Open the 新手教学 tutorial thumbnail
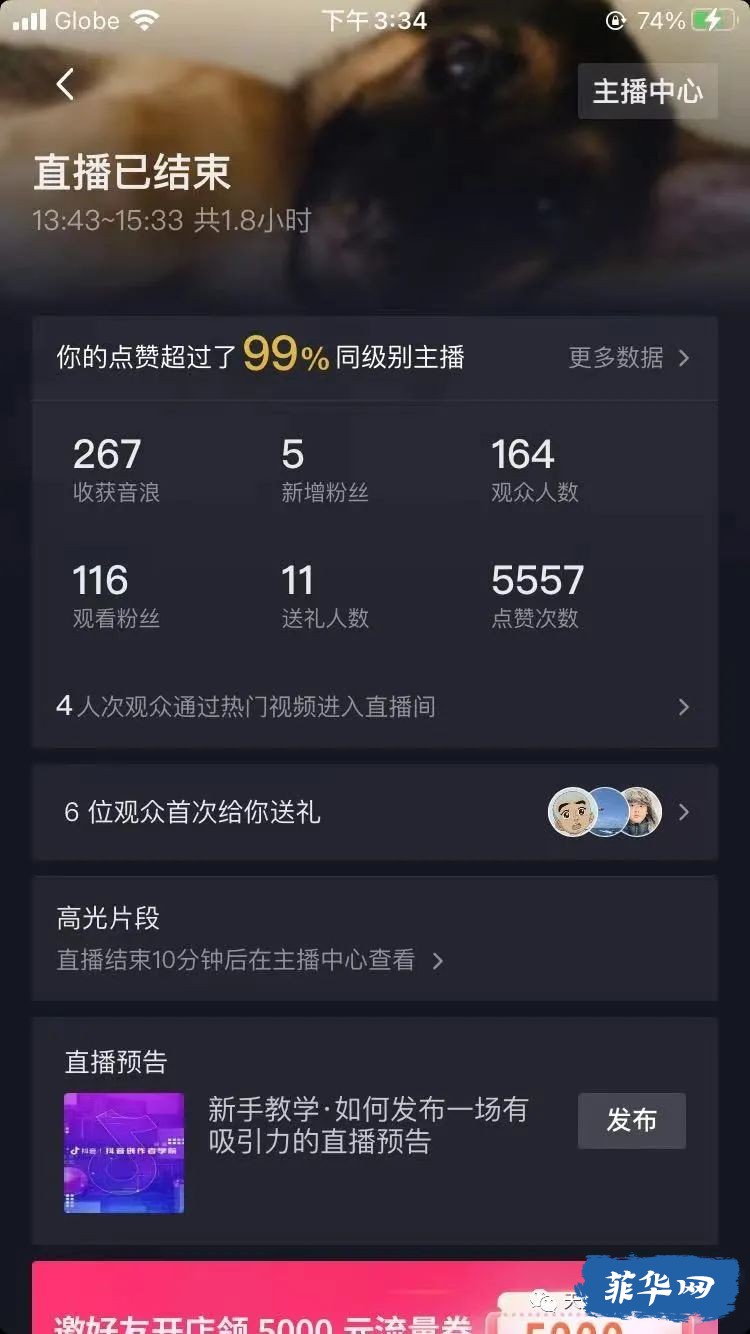Image resolution: width=750 pixels, height=1334 pixels. click(124, 1152)
